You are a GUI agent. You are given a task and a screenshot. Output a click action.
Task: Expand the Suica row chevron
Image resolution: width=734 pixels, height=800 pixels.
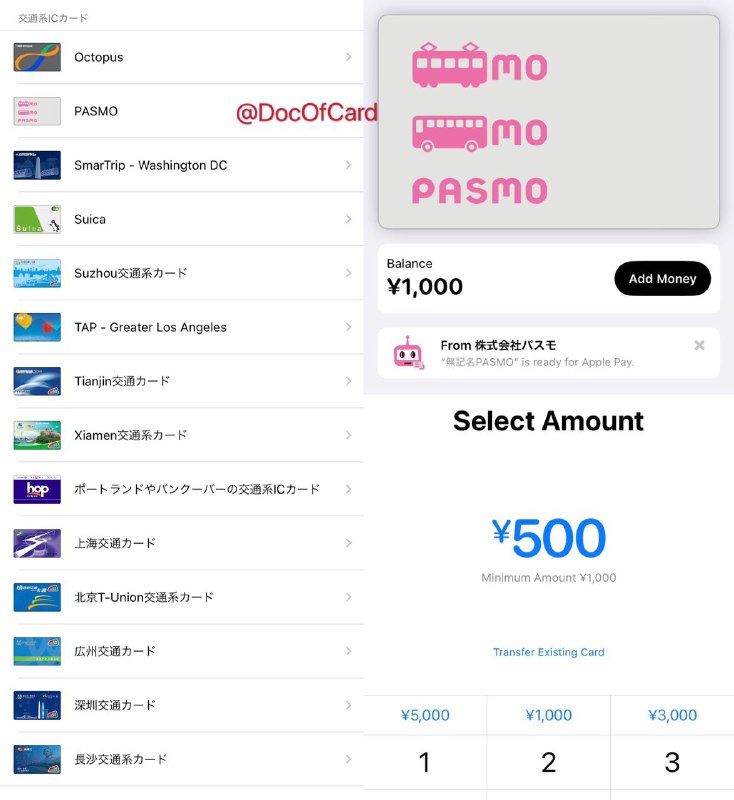coord(349,219)
